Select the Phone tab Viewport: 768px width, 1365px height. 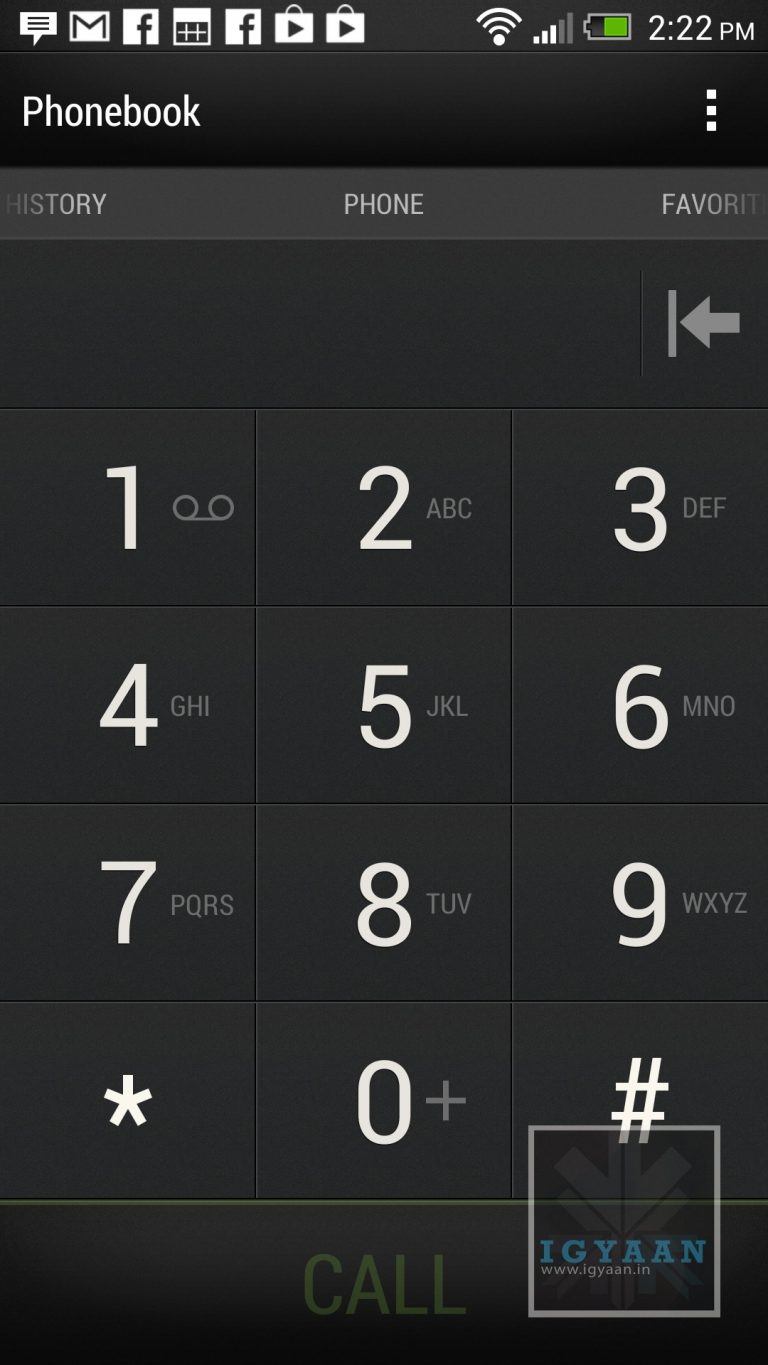point(383,204)
